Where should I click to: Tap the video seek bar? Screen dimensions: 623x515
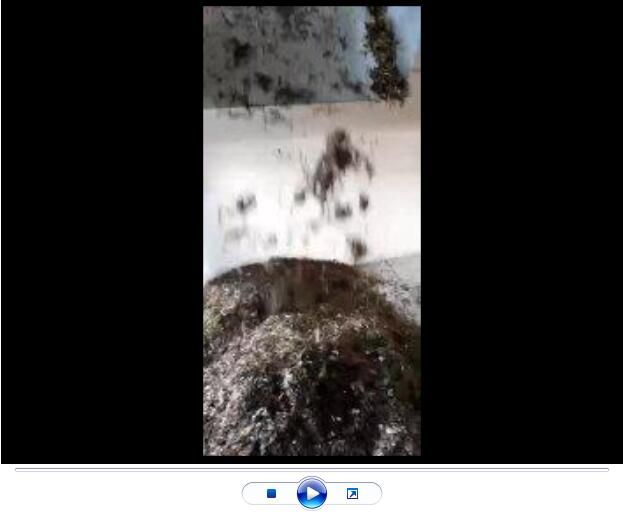tap(311, 468)
